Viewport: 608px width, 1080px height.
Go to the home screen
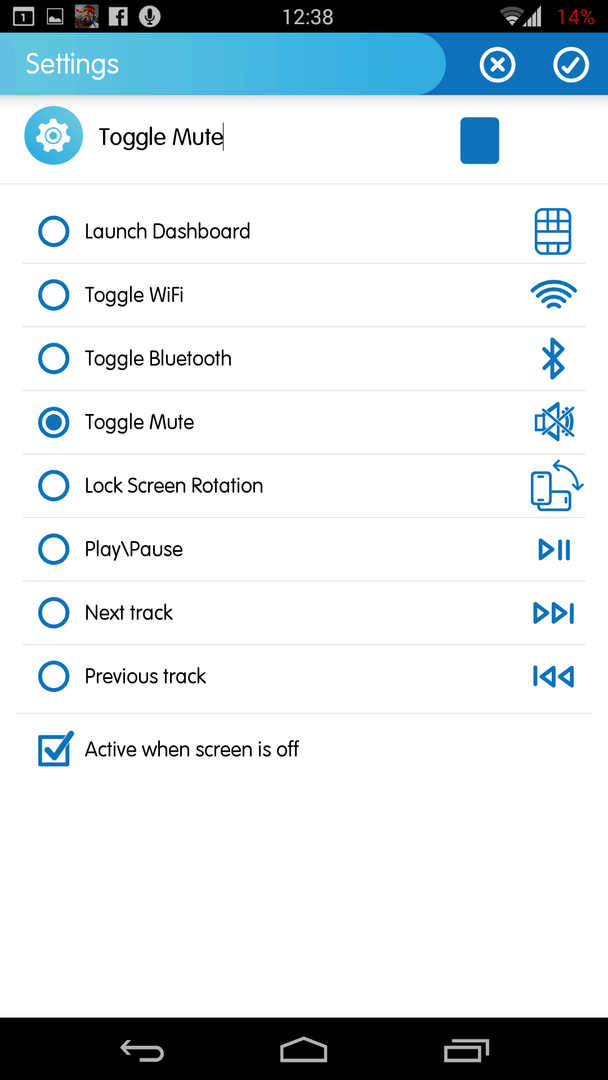304,1050
